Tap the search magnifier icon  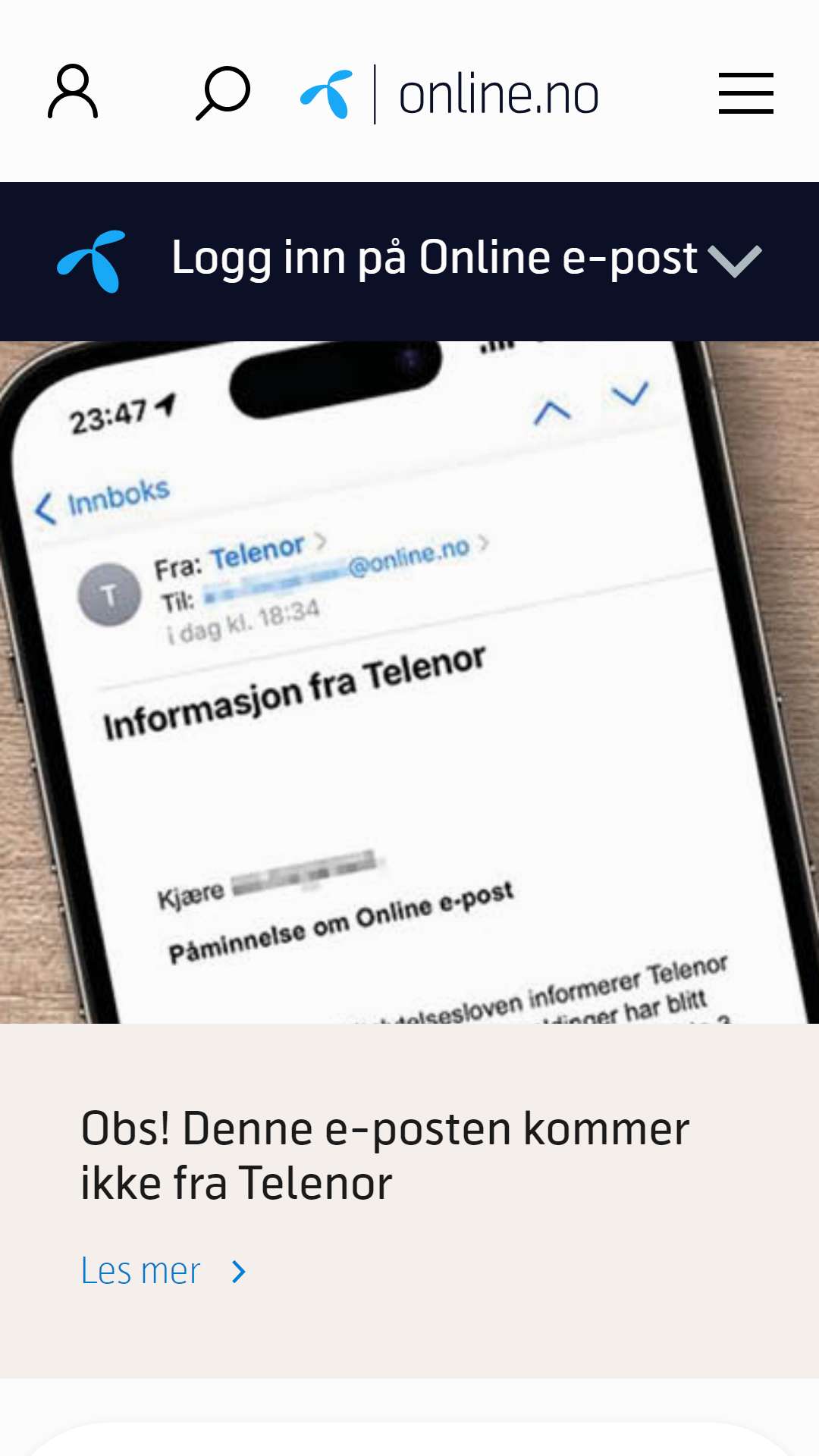click(x=222, y=93)
